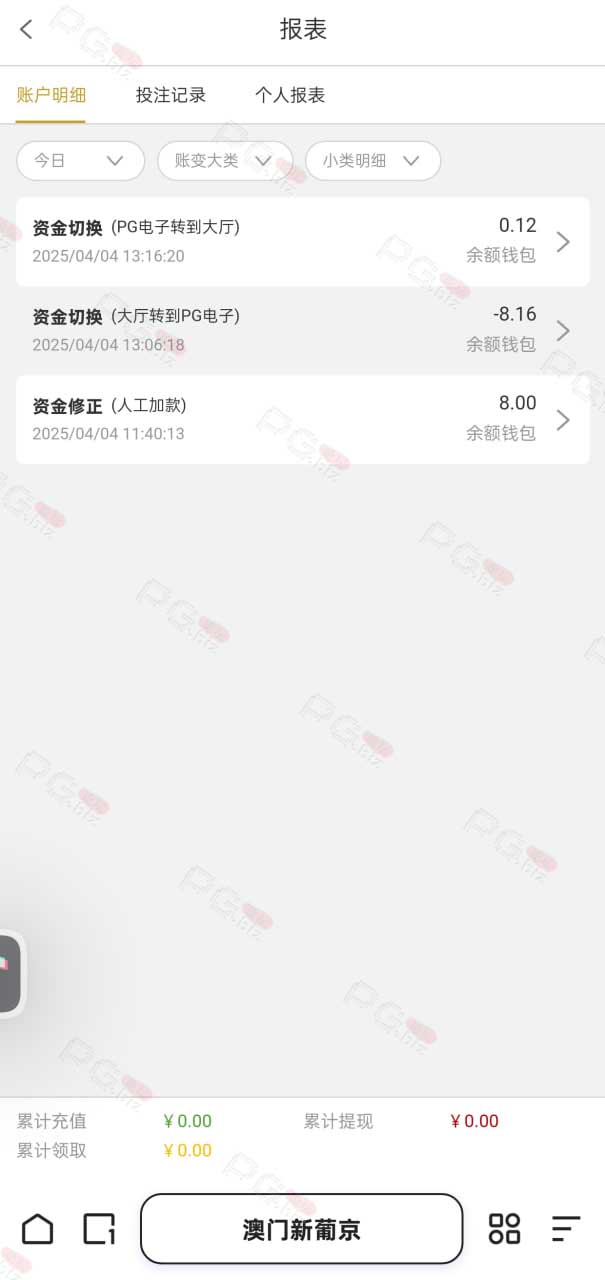
Task: Open the floating widget on the left edge
Action: (x=10, y=974)
